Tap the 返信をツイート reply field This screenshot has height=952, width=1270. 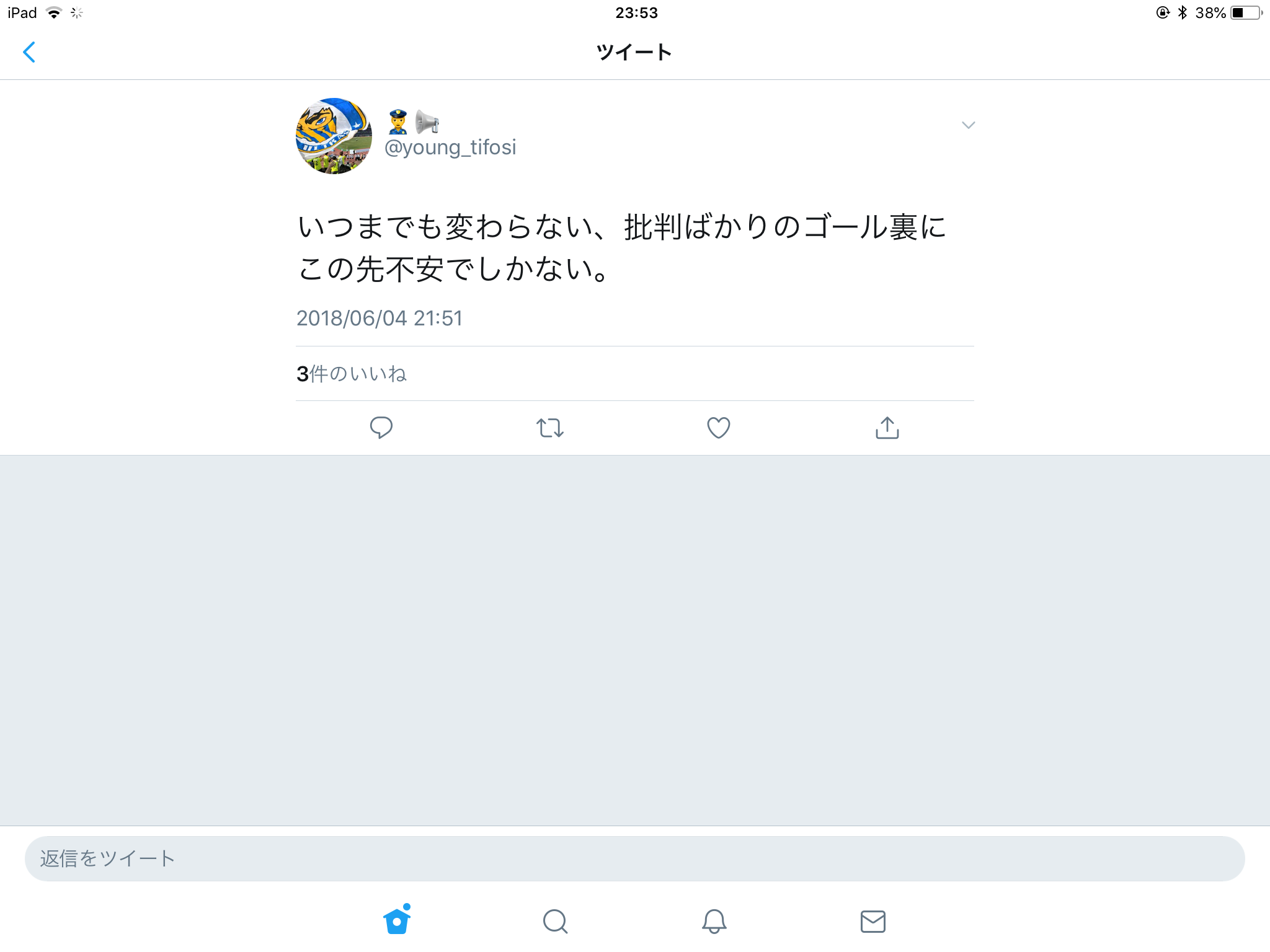point(634,858)
